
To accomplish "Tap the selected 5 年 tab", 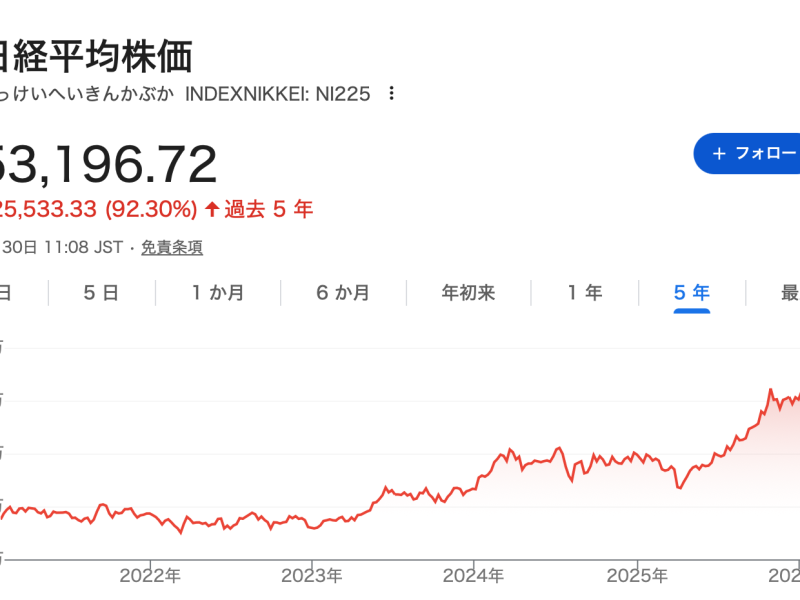I will pos(692,293).
